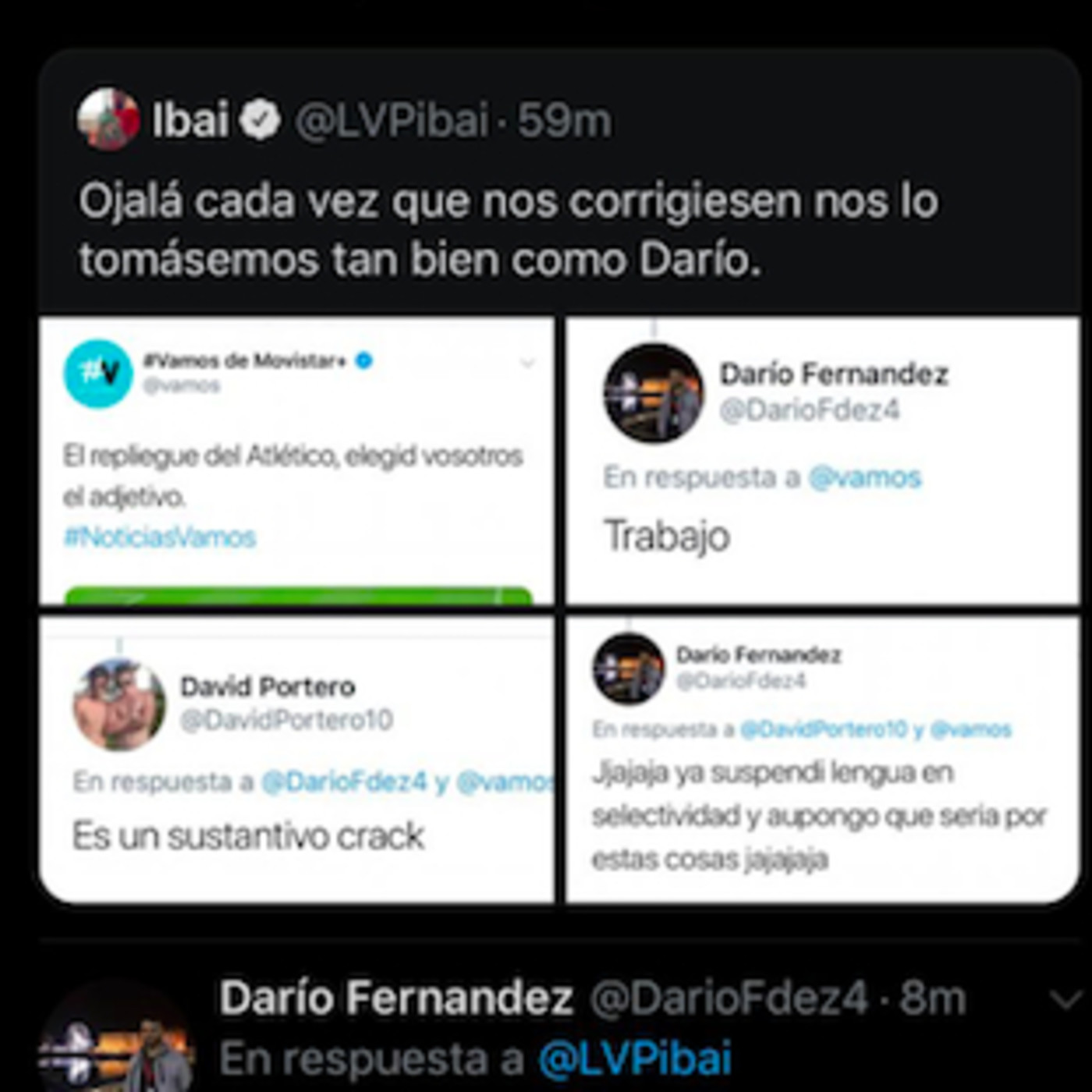Open the blue @LVPibai mention link
1092x1092 pixels.
click(x=634, y=1058)
